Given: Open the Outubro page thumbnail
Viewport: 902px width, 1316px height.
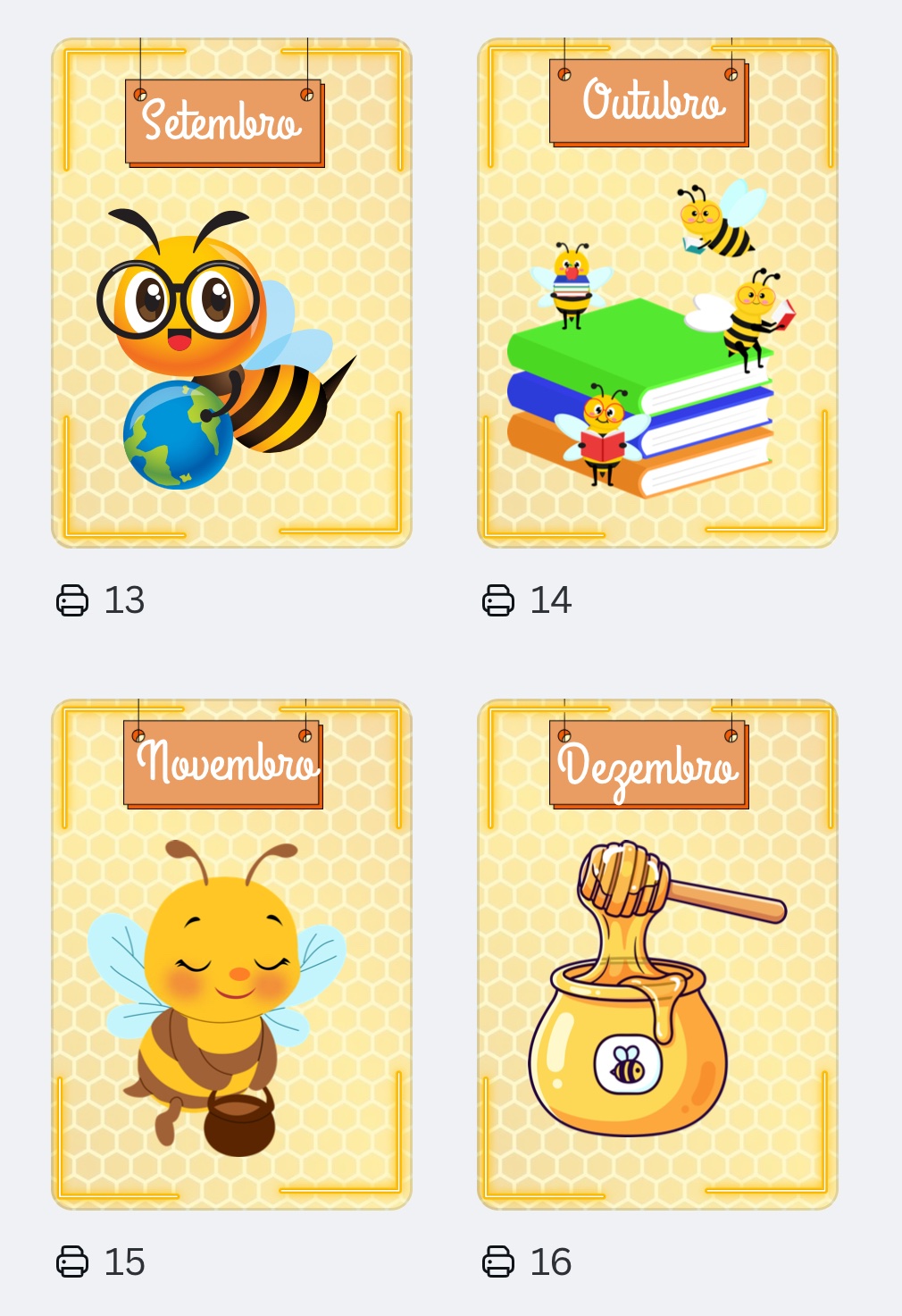Looking at the screenshot, I should pos(657,293).
